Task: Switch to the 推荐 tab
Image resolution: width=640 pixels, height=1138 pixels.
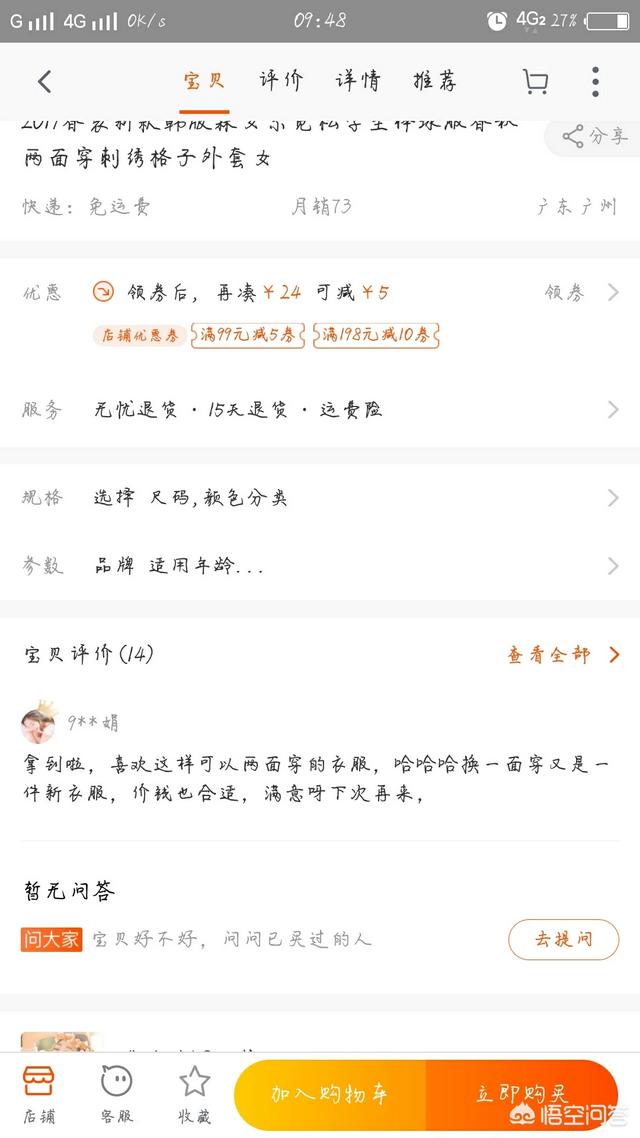Action: coord(435,81)
